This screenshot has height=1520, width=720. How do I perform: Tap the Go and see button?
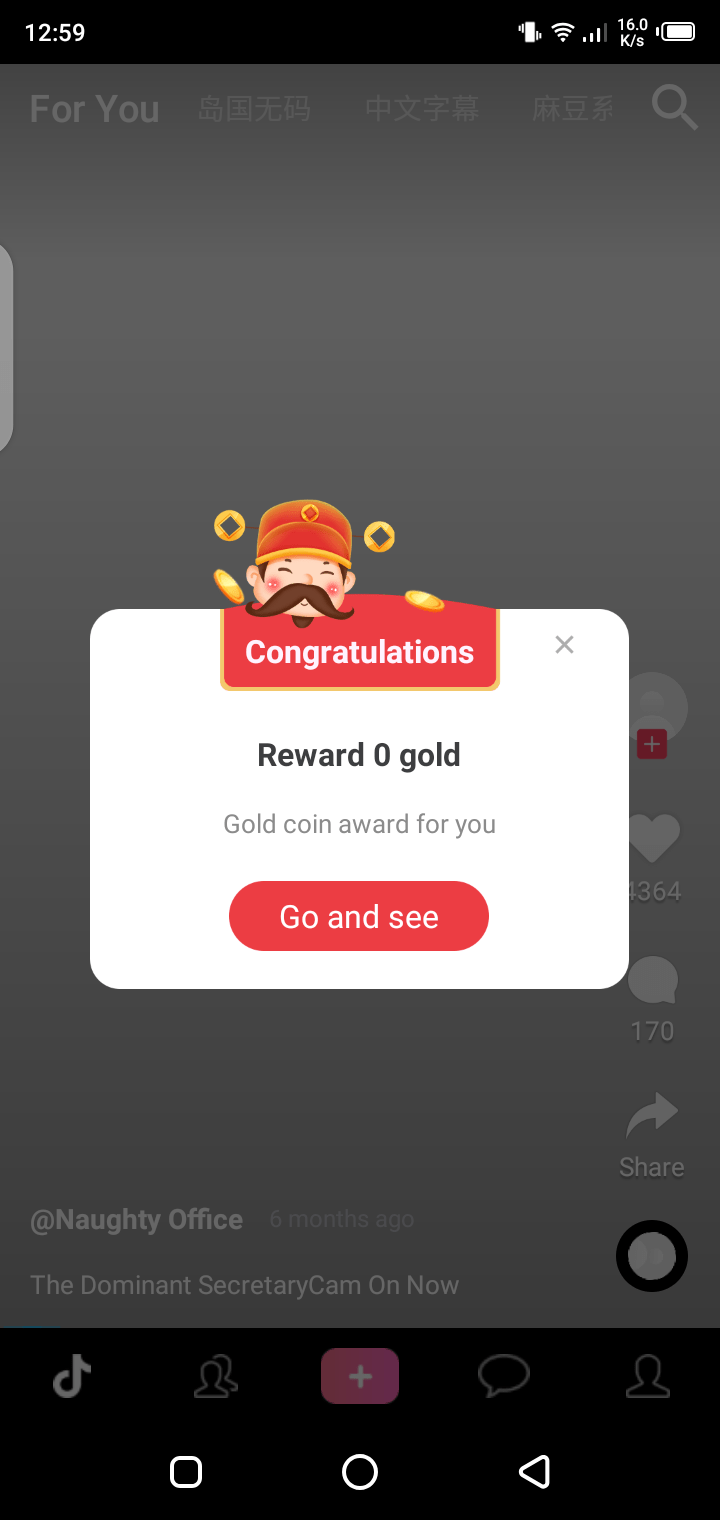click(x=359, y=916)
